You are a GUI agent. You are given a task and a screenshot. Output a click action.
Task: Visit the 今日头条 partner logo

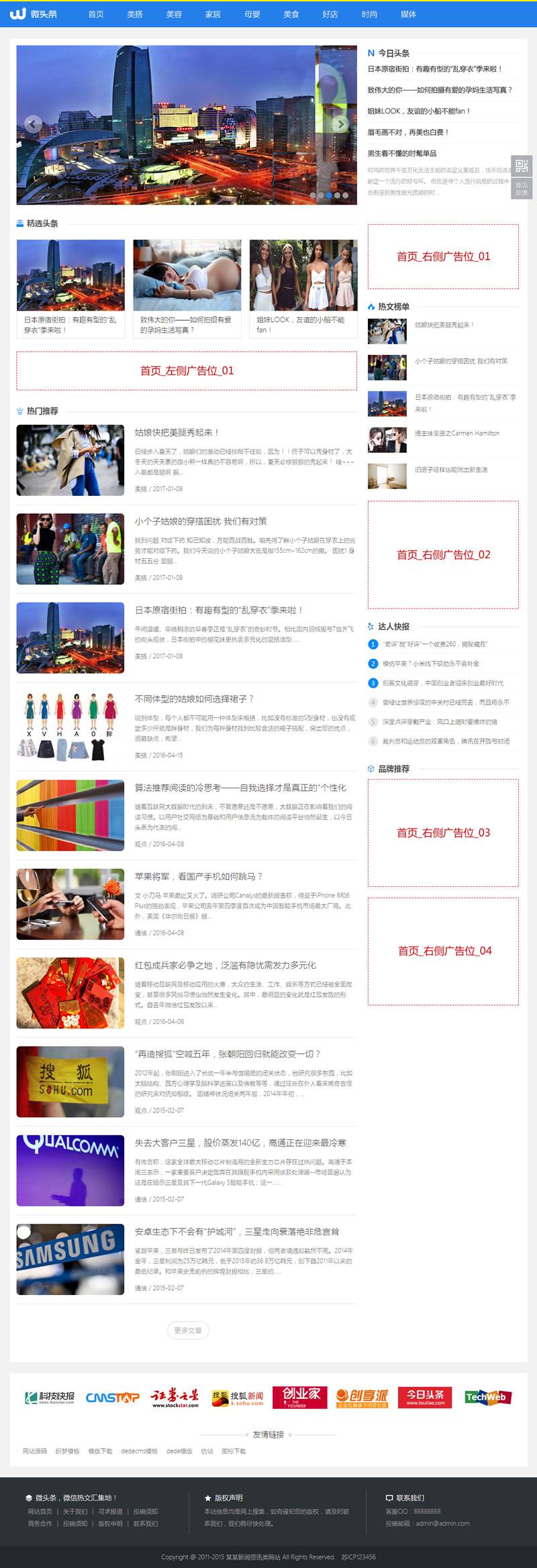425,1397
